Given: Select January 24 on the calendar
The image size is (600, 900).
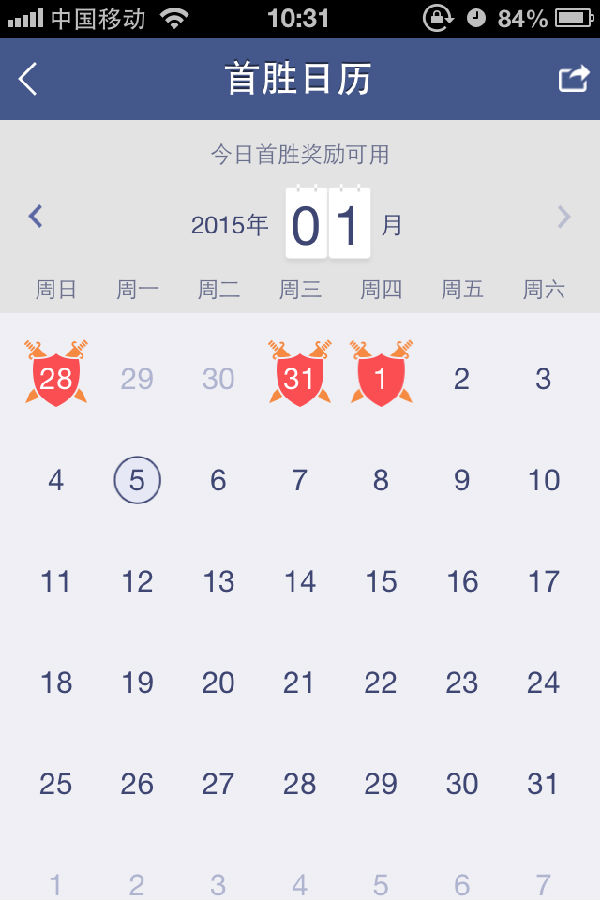Looking at the screenshot, I should tap(543, 683).
